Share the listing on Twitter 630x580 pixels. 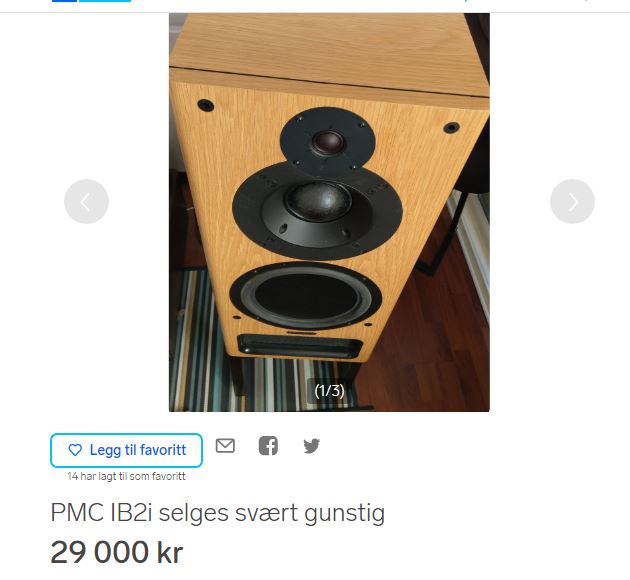point(311,446)
